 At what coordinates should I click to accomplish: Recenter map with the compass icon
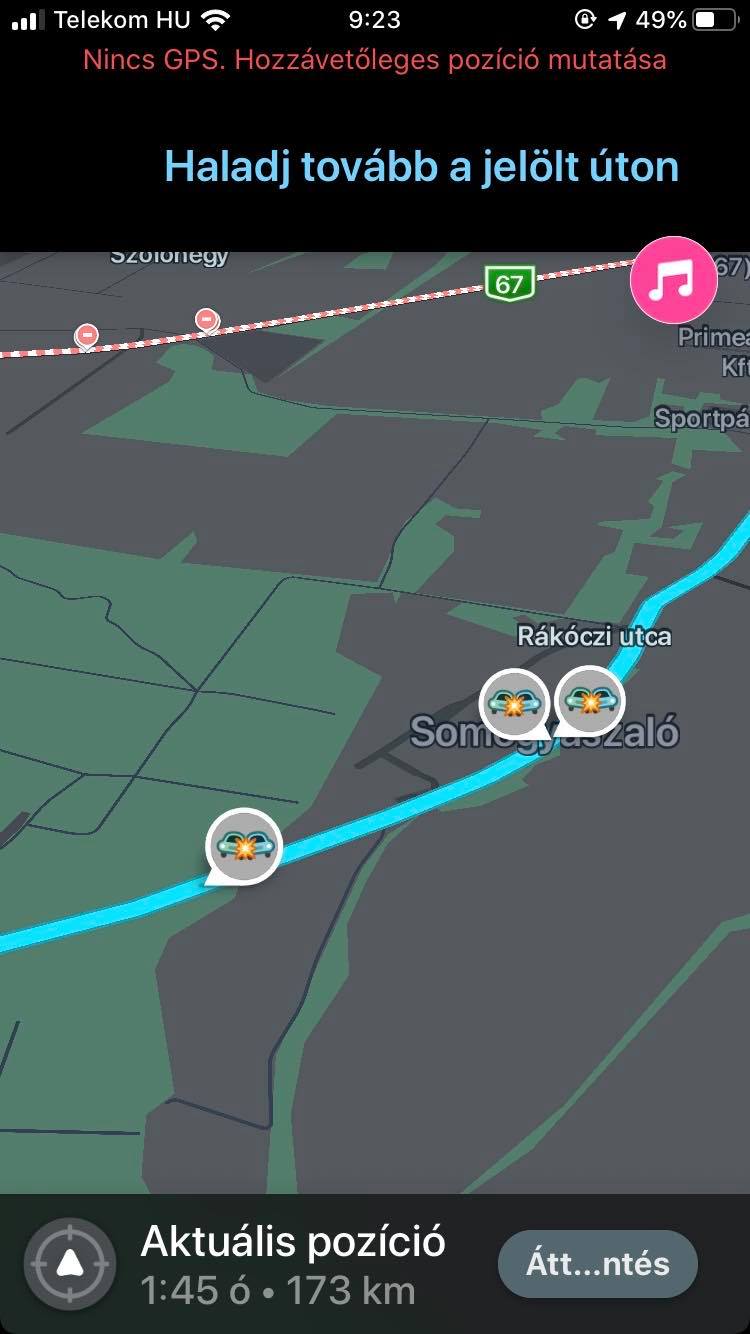(x=69, y=1264)
